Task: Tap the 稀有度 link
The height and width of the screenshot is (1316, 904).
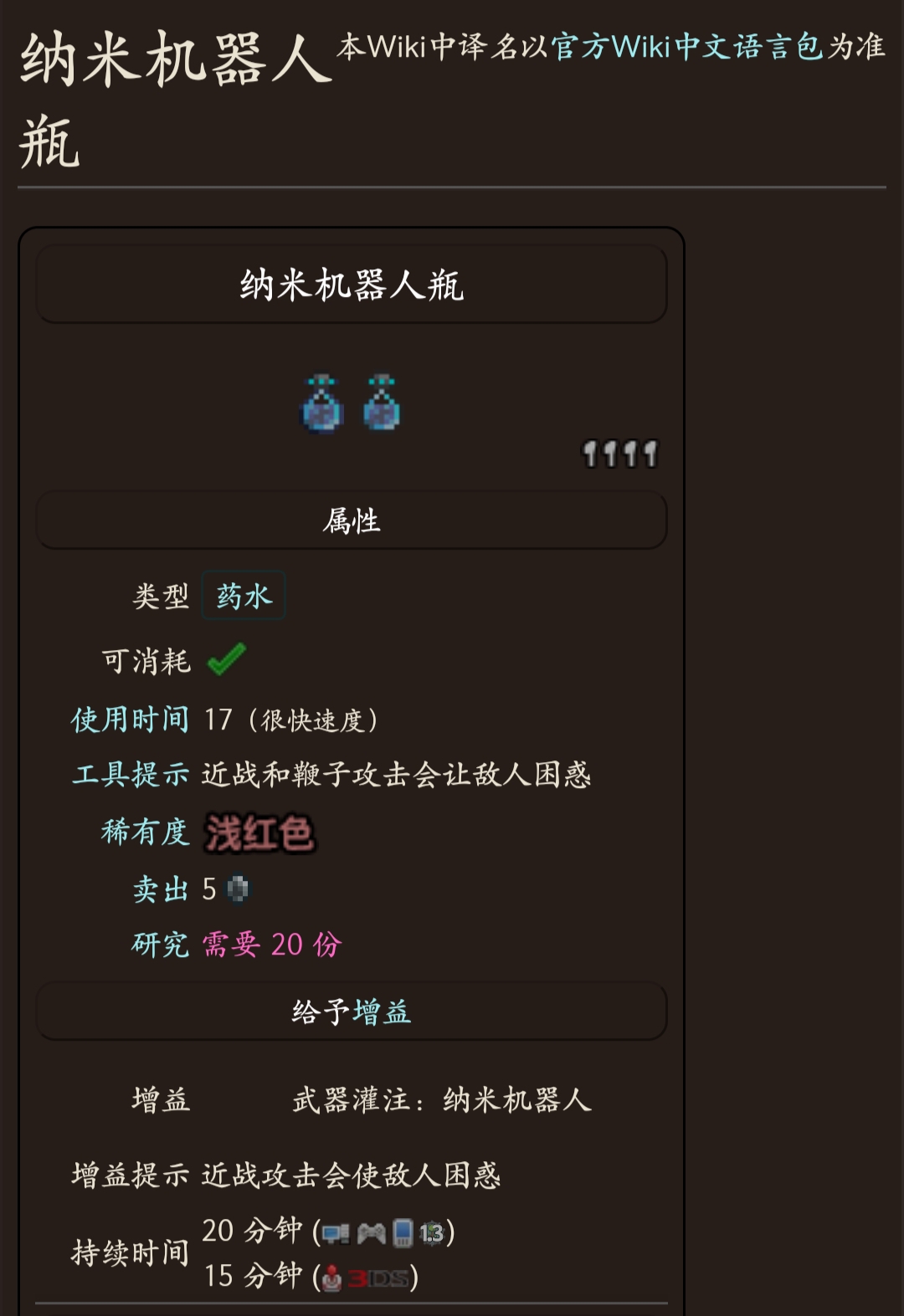Action: pos(145,832)
